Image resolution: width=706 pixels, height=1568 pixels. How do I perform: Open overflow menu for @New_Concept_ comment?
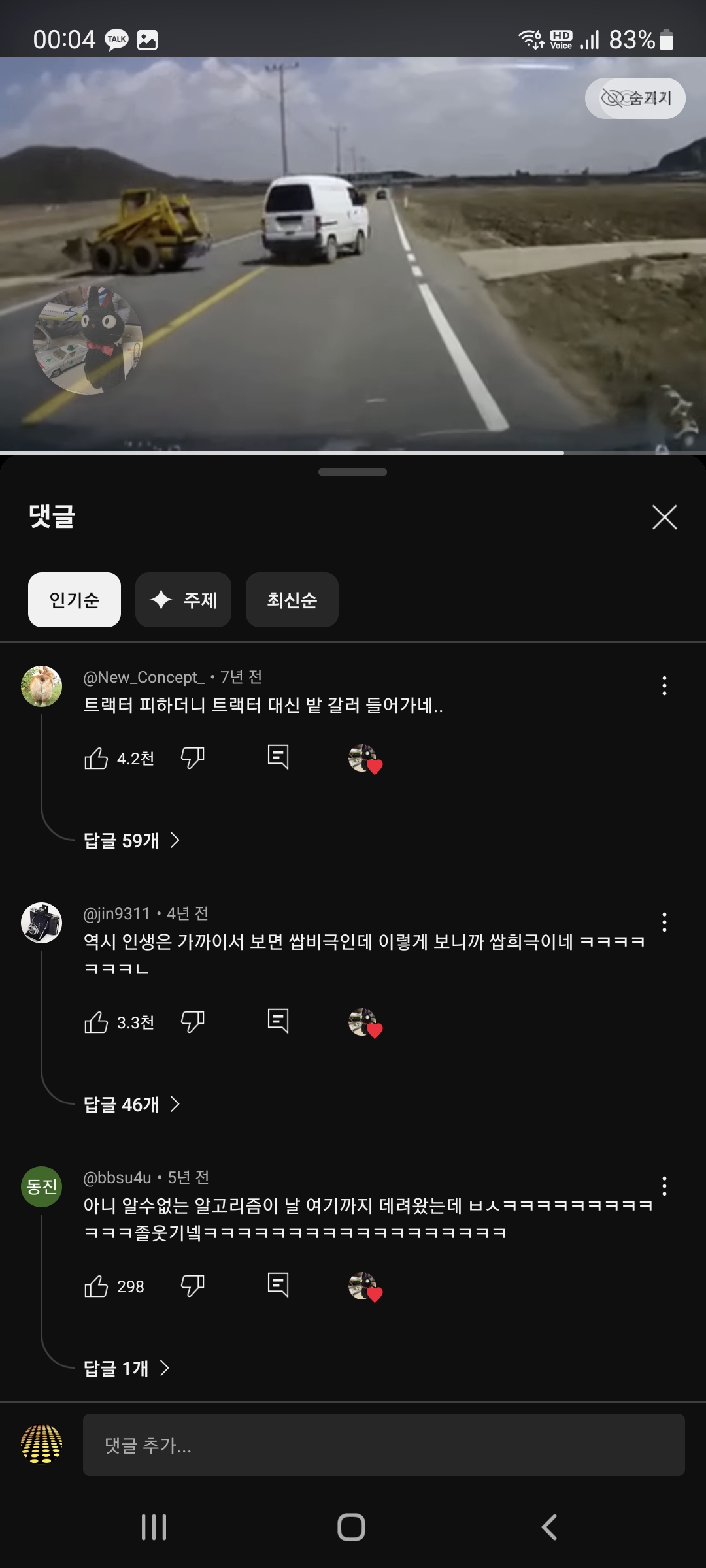point(664,685)
